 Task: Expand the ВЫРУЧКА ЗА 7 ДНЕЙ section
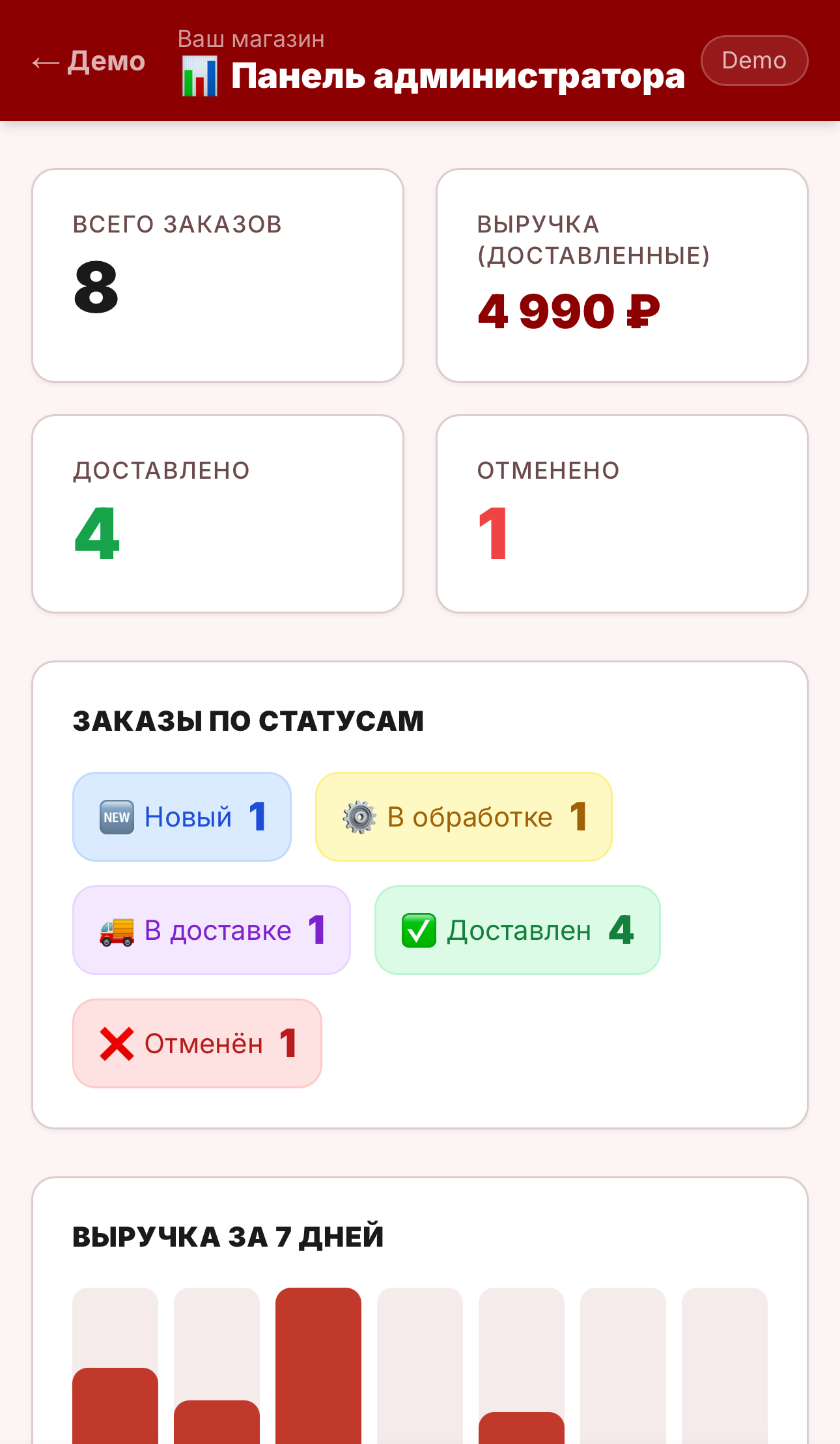[x=228, y=1236]
